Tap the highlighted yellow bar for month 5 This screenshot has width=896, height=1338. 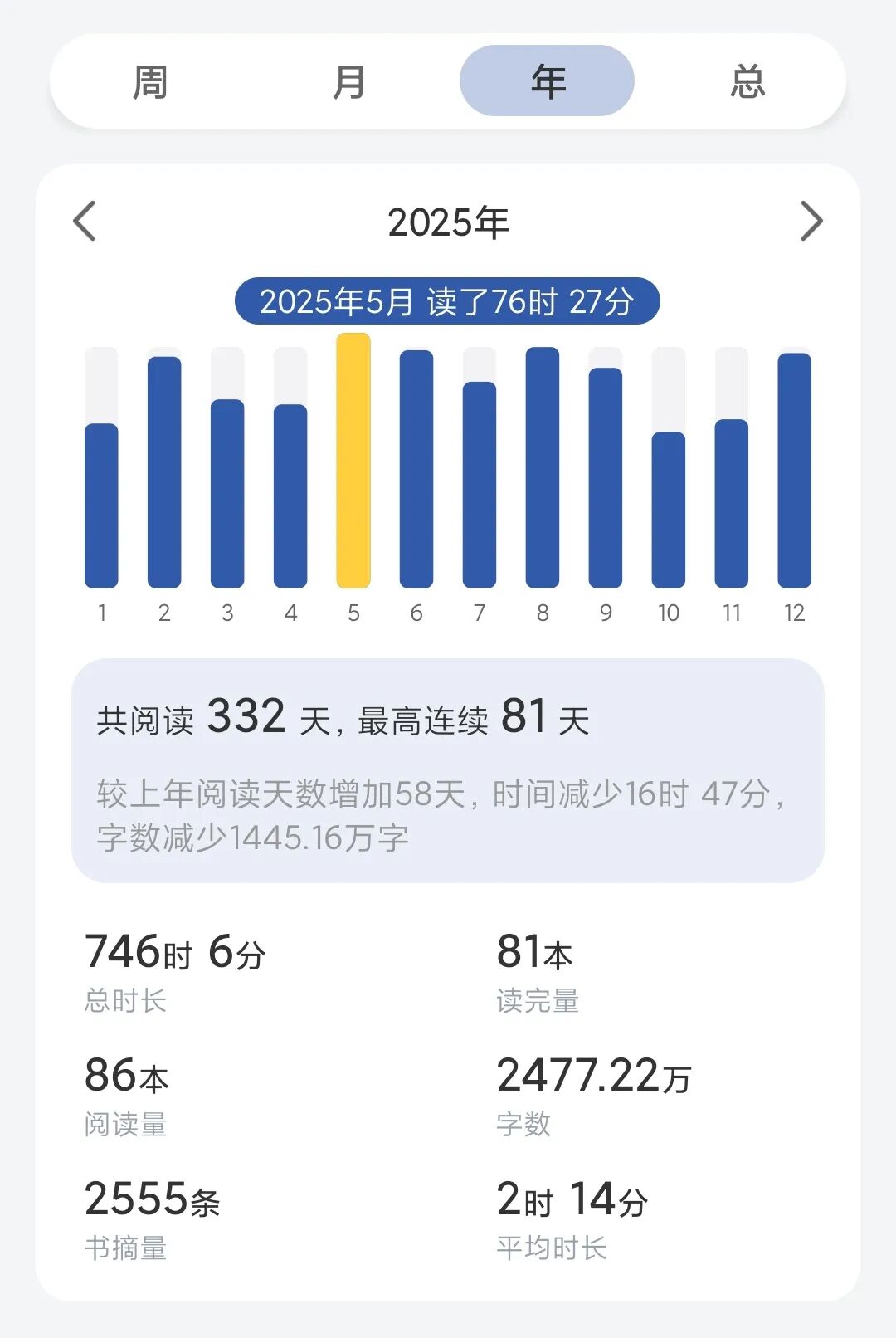tap(353, 461)
